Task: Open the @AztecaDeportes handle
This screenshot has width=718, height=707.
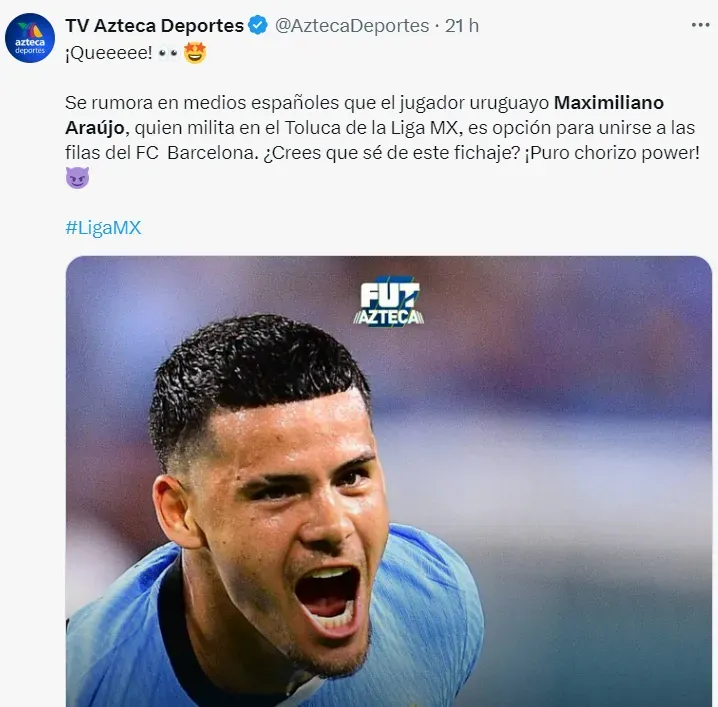Action: point(351,25)
